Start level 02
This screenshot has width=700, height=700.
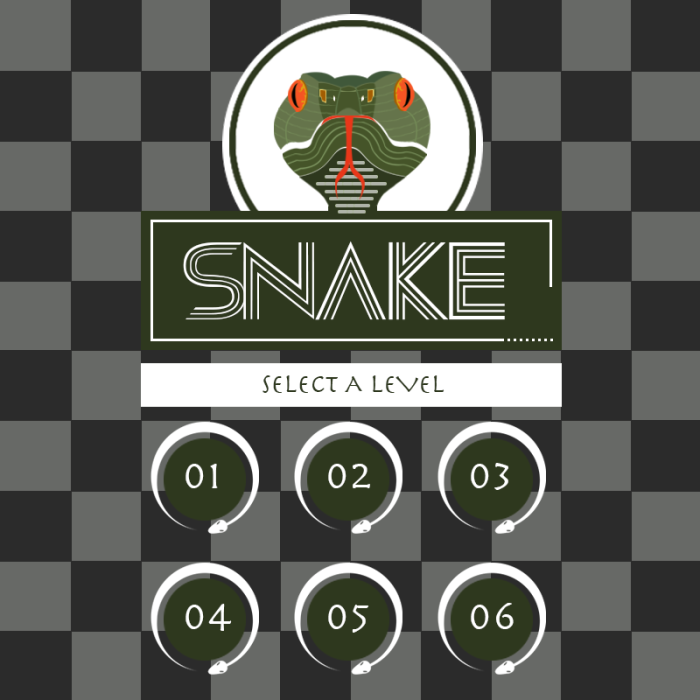click(x=348, y=477)
